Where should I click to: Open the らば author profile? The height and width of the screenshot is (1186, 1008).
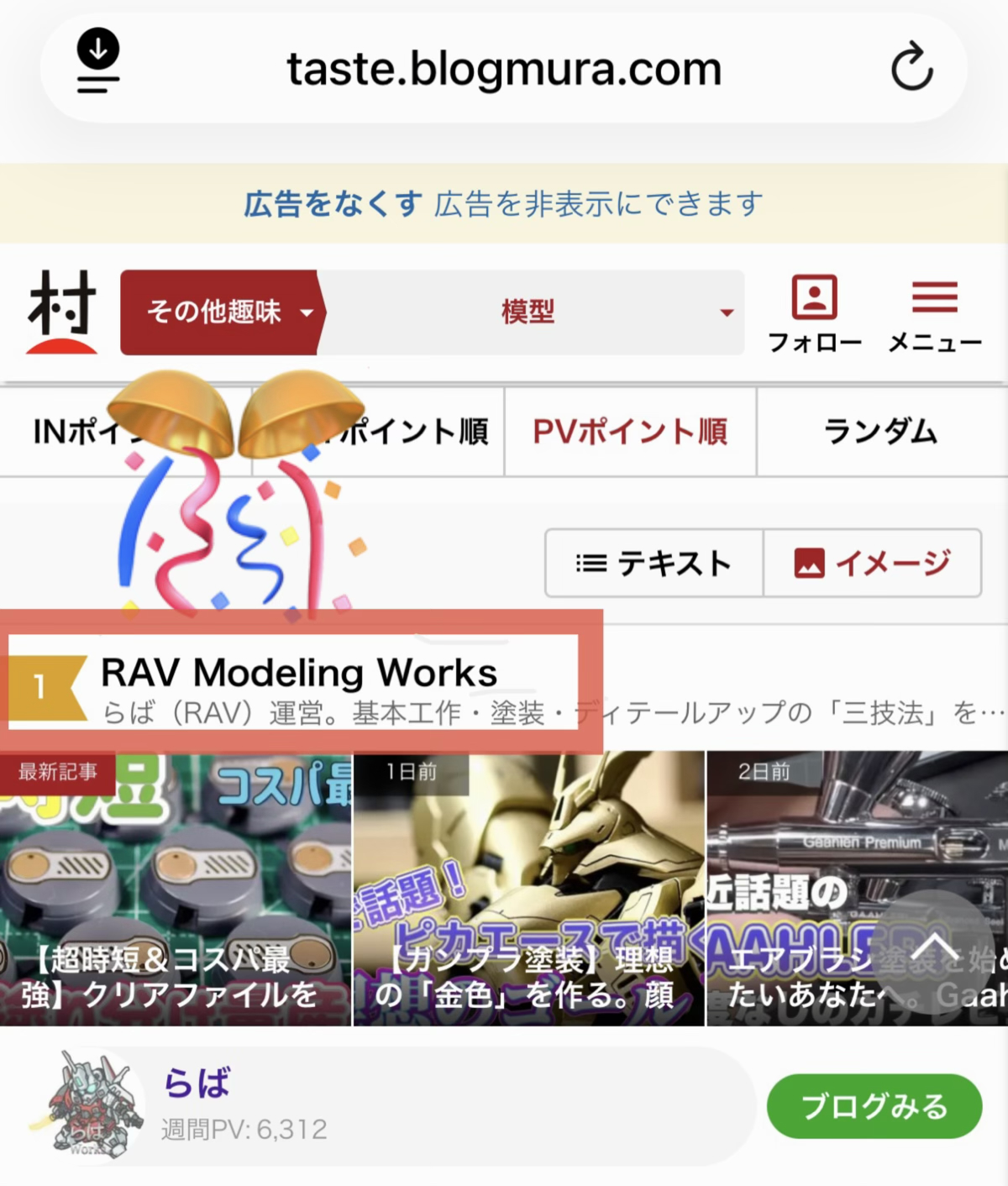(x=197, y=1084)
